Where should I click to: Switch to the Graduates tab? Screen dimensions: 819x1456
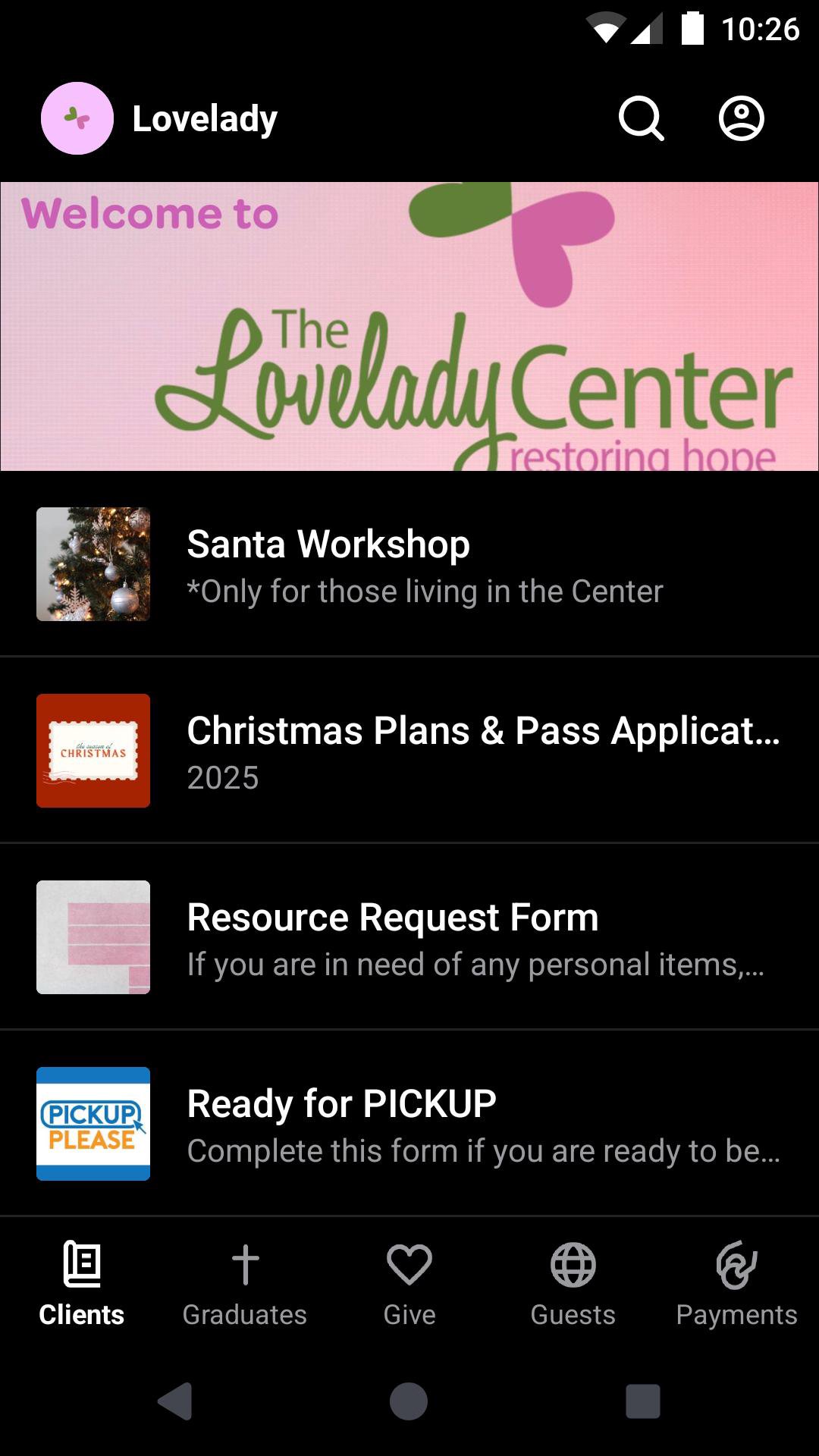[245, 1282]
